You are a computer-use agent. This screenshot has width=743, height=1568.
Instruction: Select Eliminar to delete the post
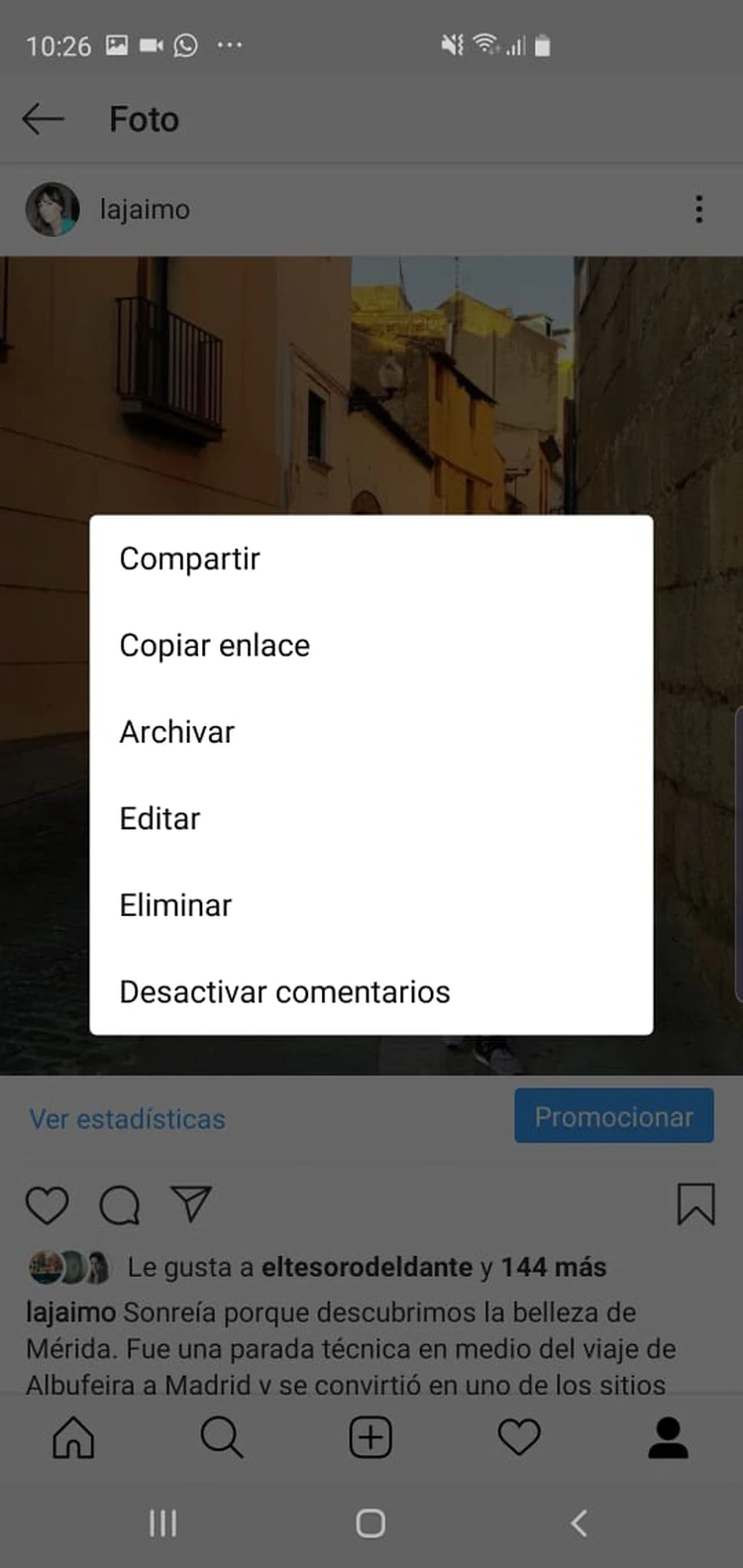175,905
